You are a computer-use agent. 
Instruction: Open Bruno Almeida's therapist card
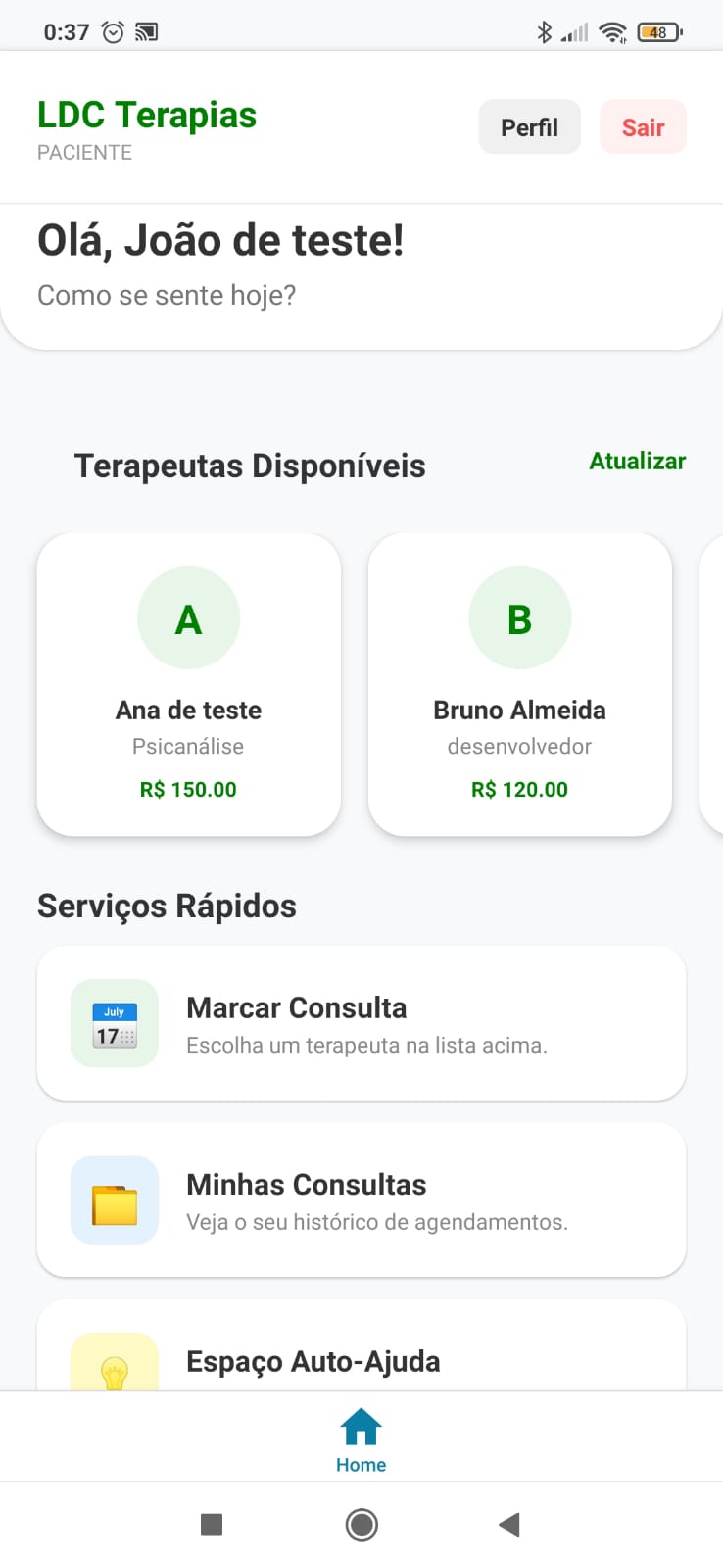click(x=519, y=684)
